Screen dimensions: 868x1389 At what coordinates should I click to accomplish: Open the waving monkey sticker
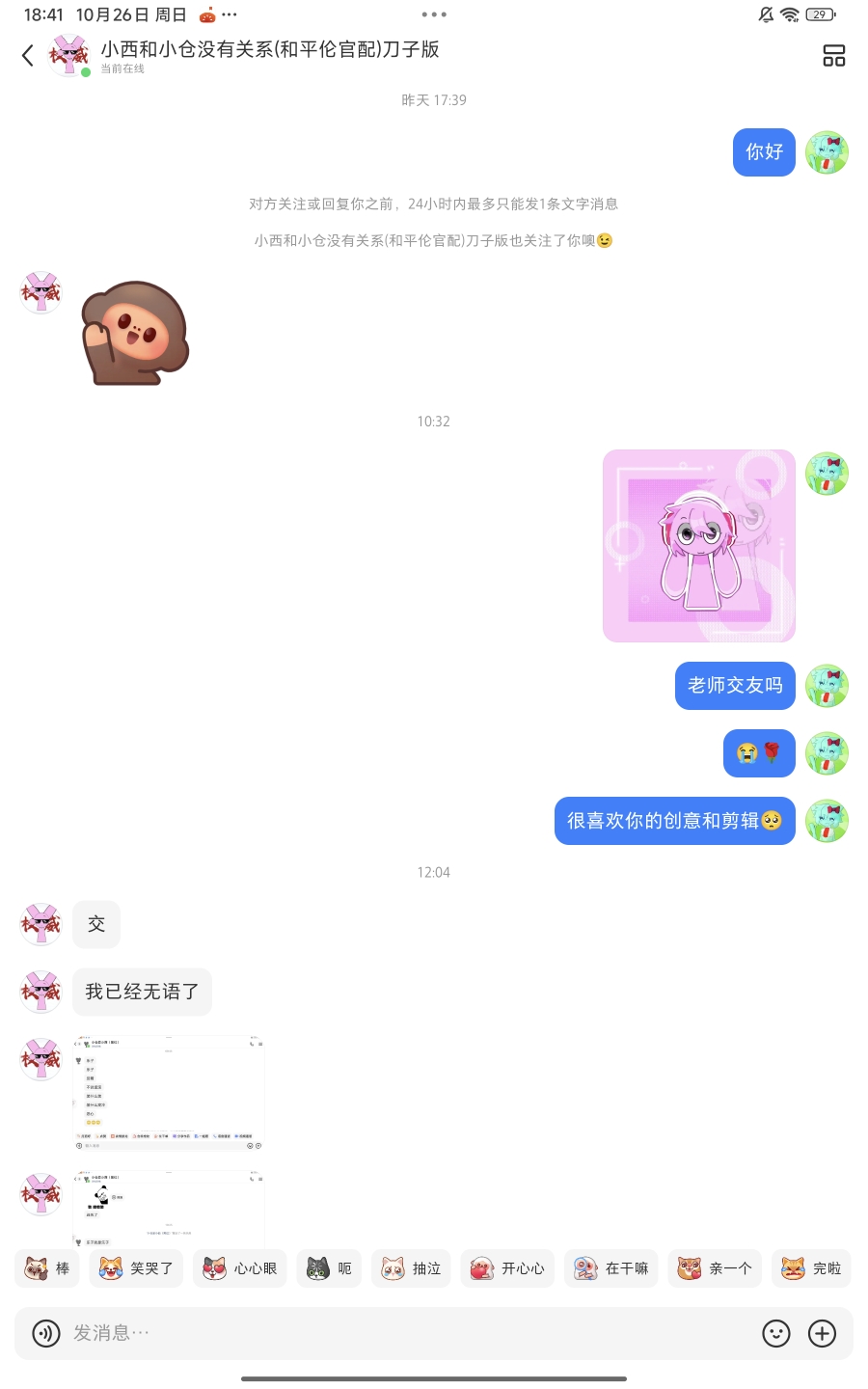pos(135,333)
